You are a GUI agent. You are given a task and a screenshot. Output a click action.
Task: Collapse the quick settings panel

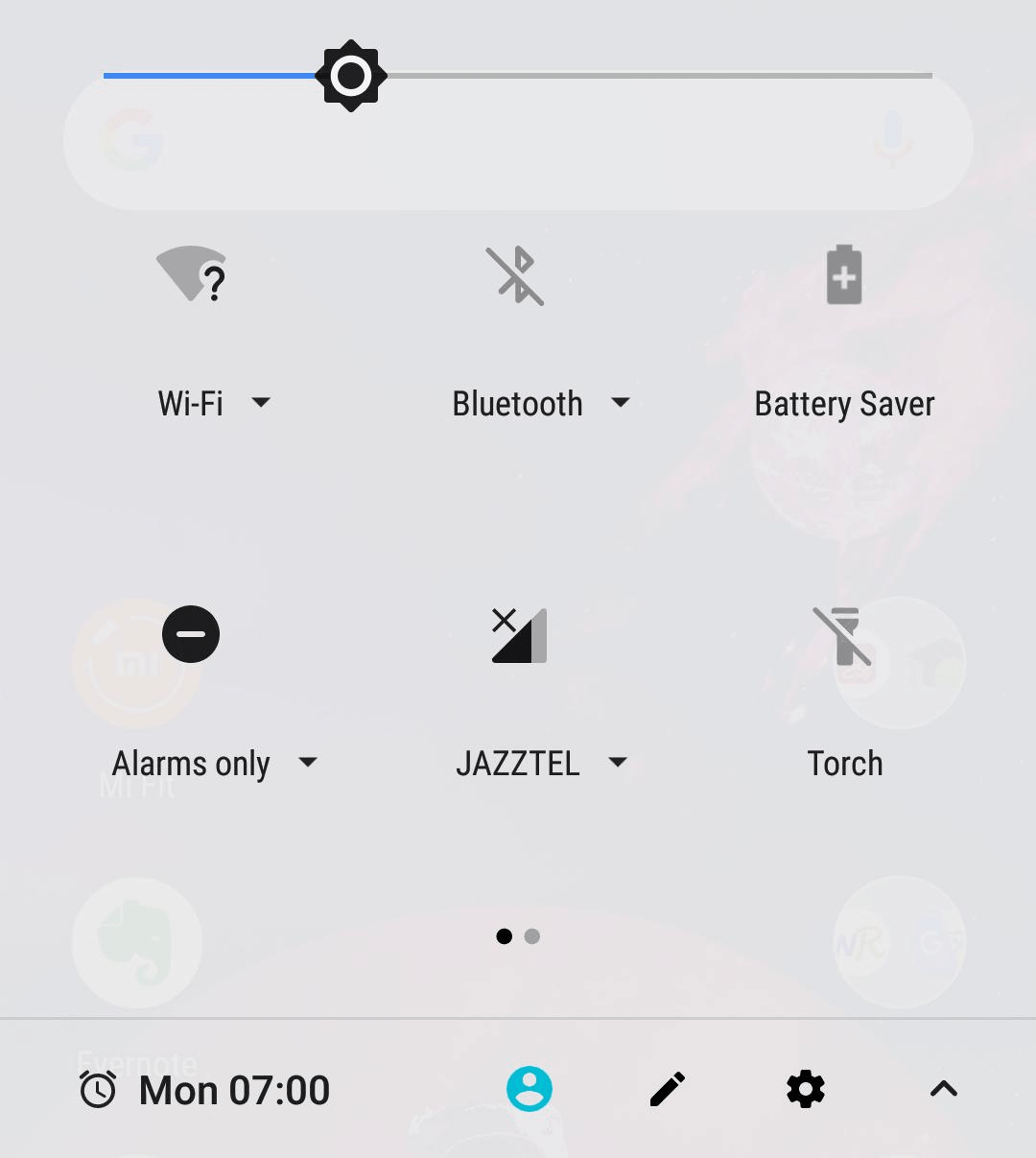(944, 1089)
